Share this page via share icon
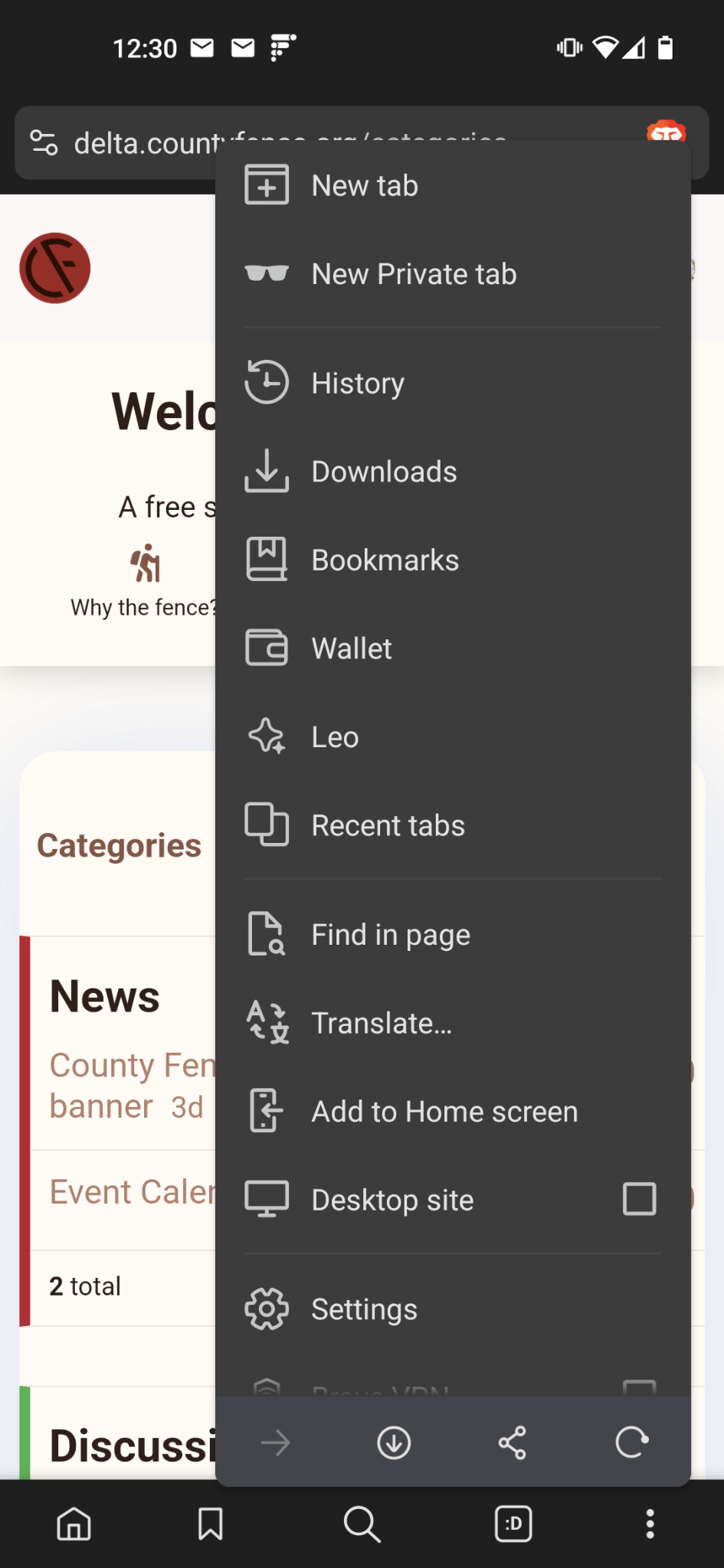Viewport: 724px width, 1568px height. (512, 1443)
